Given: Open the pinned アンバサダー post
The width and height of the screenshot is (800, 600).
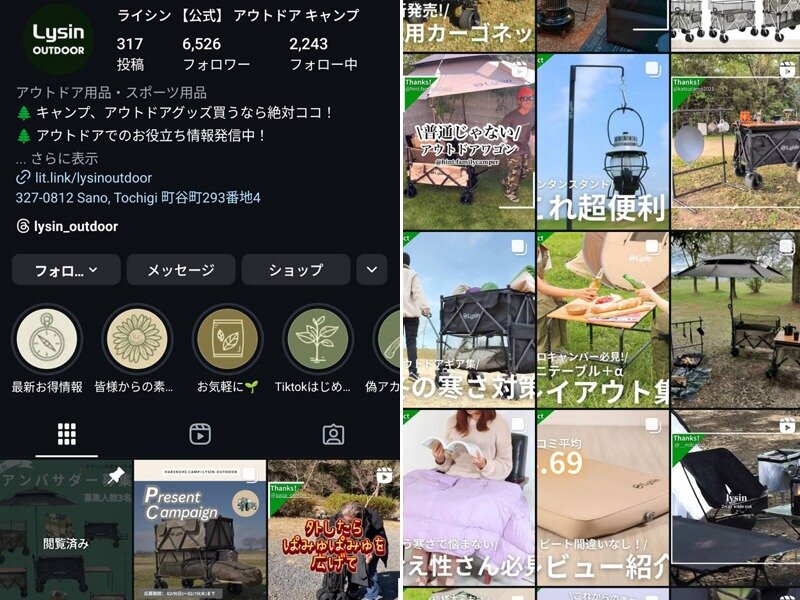Looking at the screenshot, I should point(66,530).
